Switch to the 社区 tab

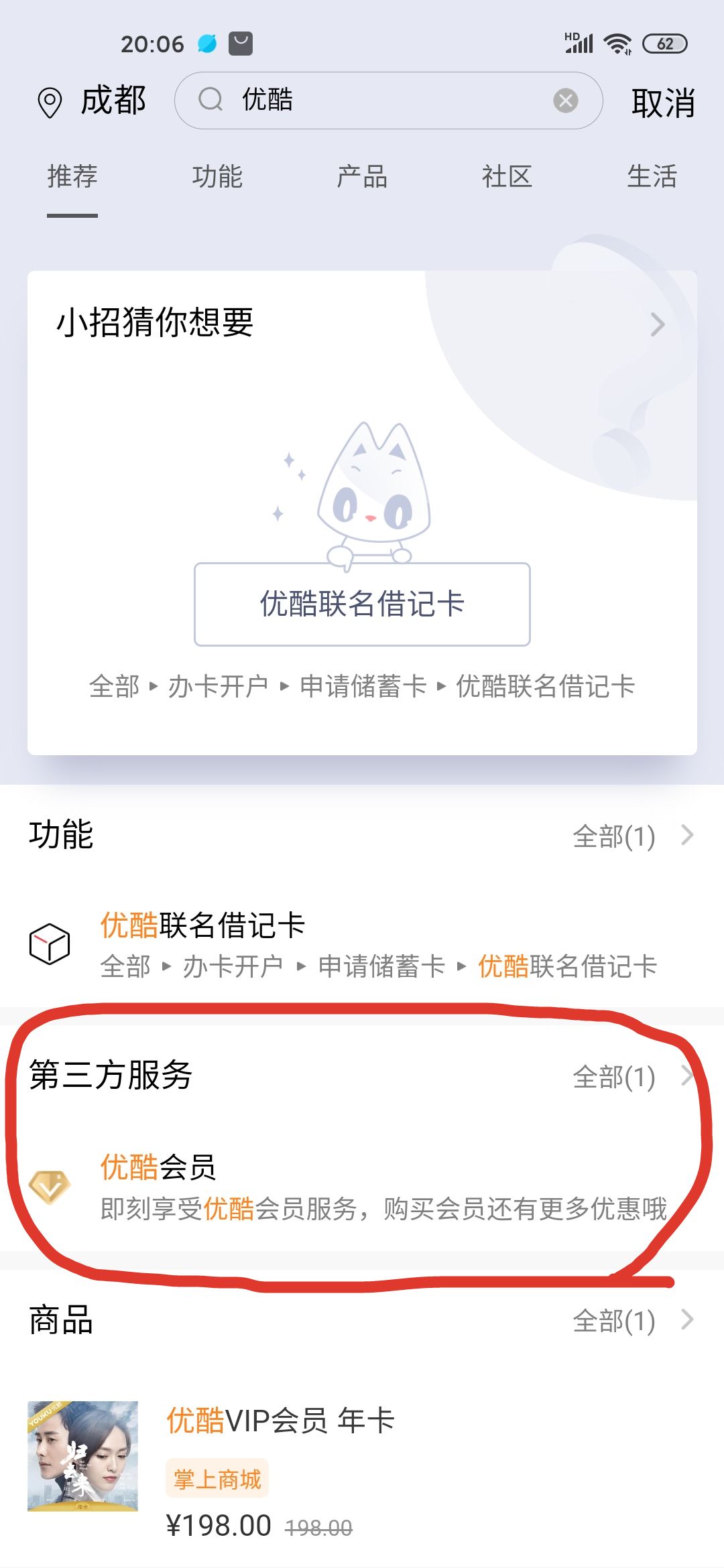[x=507, y=177]
